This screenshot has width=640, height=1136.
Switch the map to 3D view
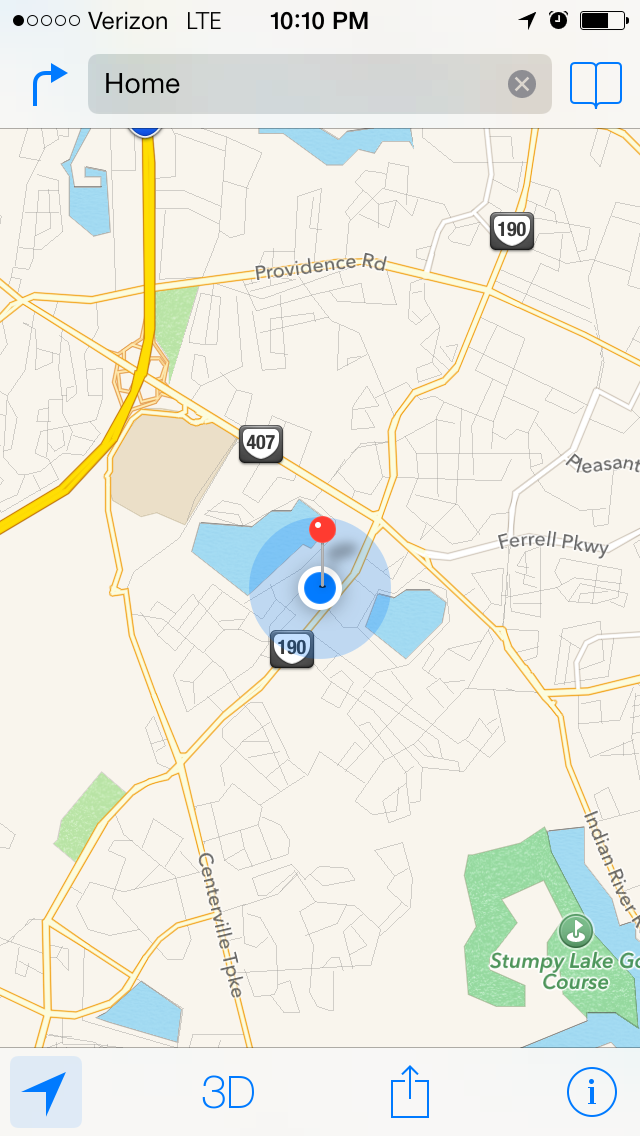(x=228, y=1093)
